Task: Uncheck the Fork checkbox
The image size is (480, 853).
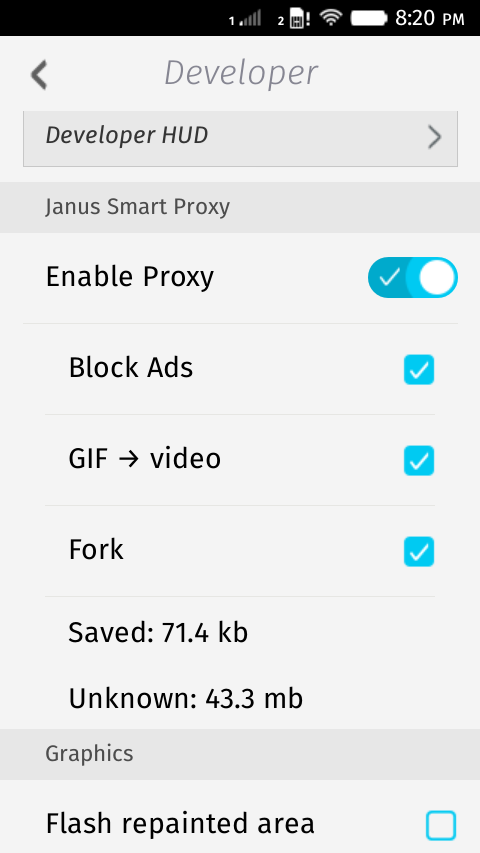Action: point(419,551)
